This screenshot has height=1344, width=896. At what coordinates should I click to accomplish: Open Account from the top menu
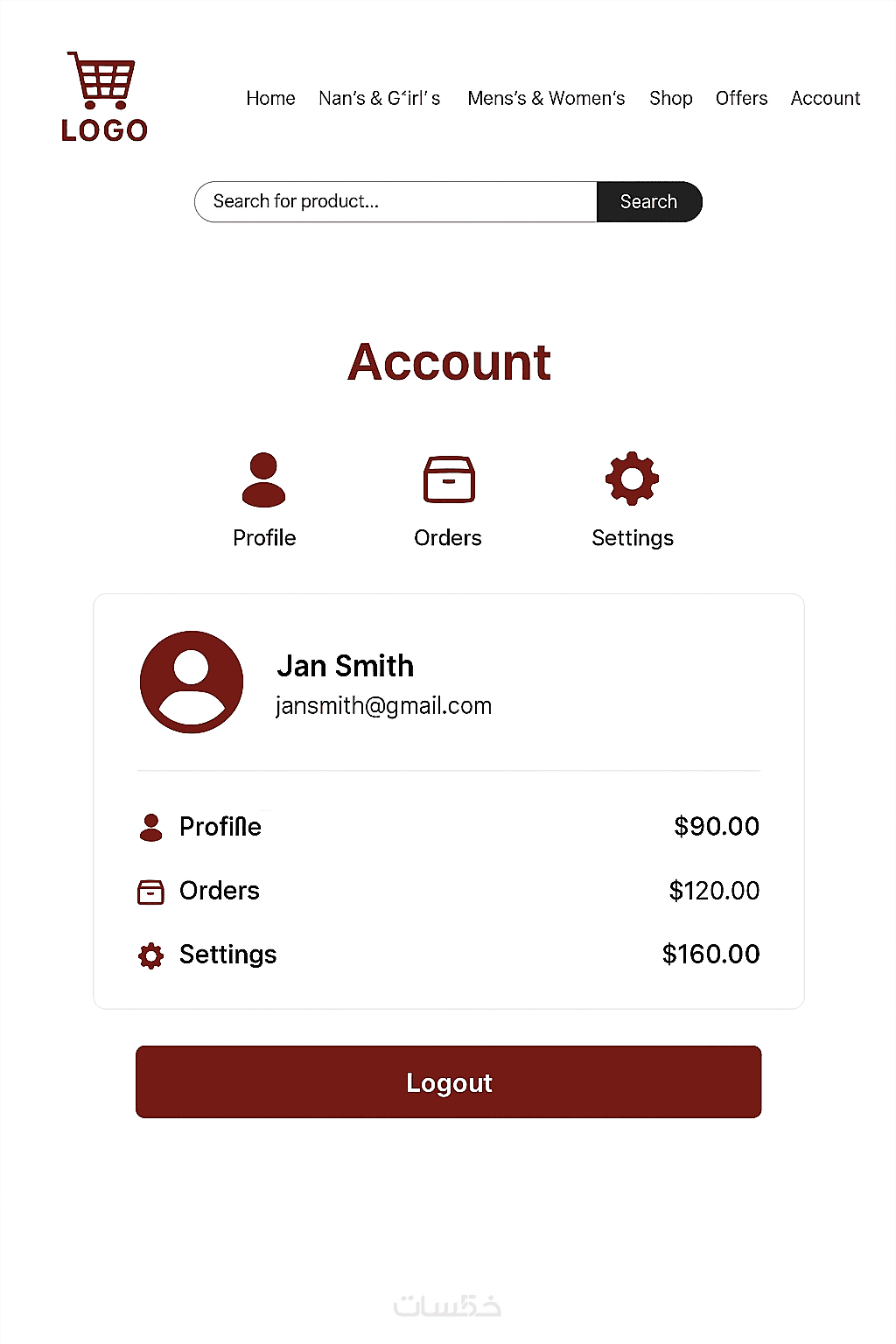pyautogui.click(x=825, y=98)
